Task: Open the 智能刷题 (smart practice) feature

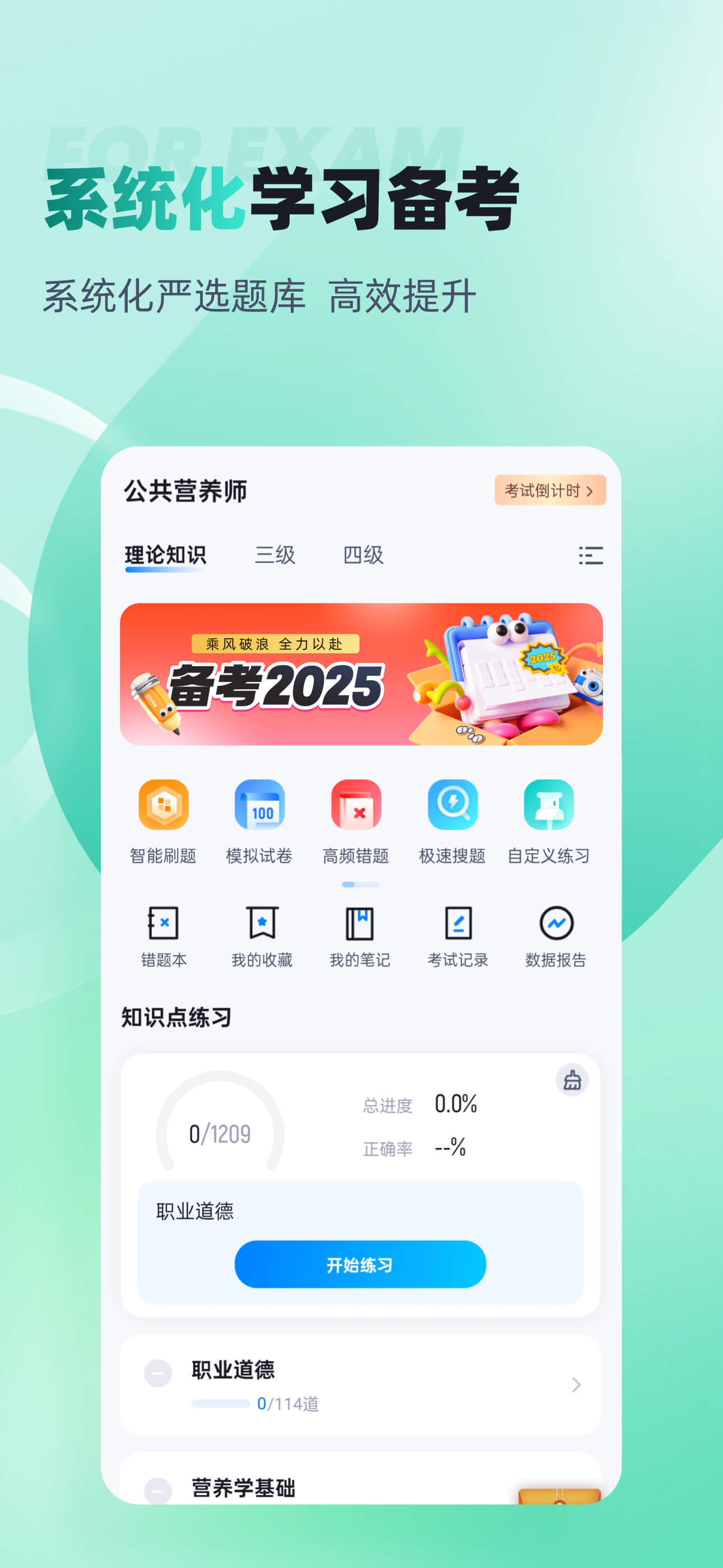Action: 164,822
